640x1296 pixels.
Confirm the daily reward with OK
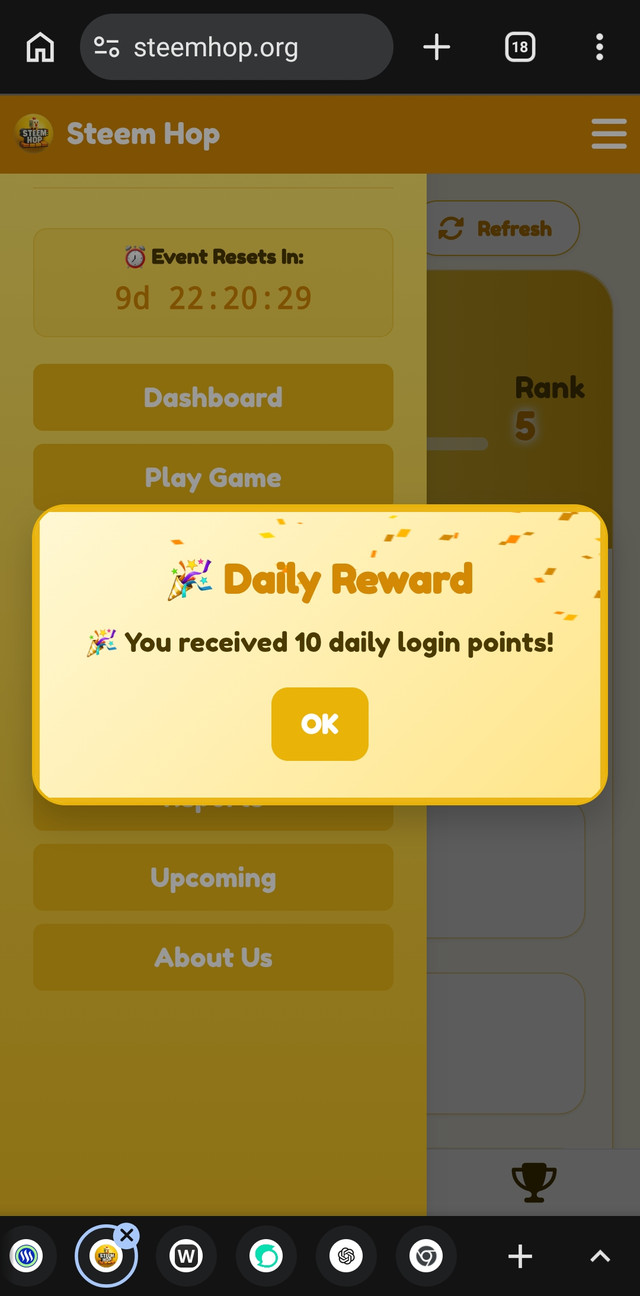(320, 723)
